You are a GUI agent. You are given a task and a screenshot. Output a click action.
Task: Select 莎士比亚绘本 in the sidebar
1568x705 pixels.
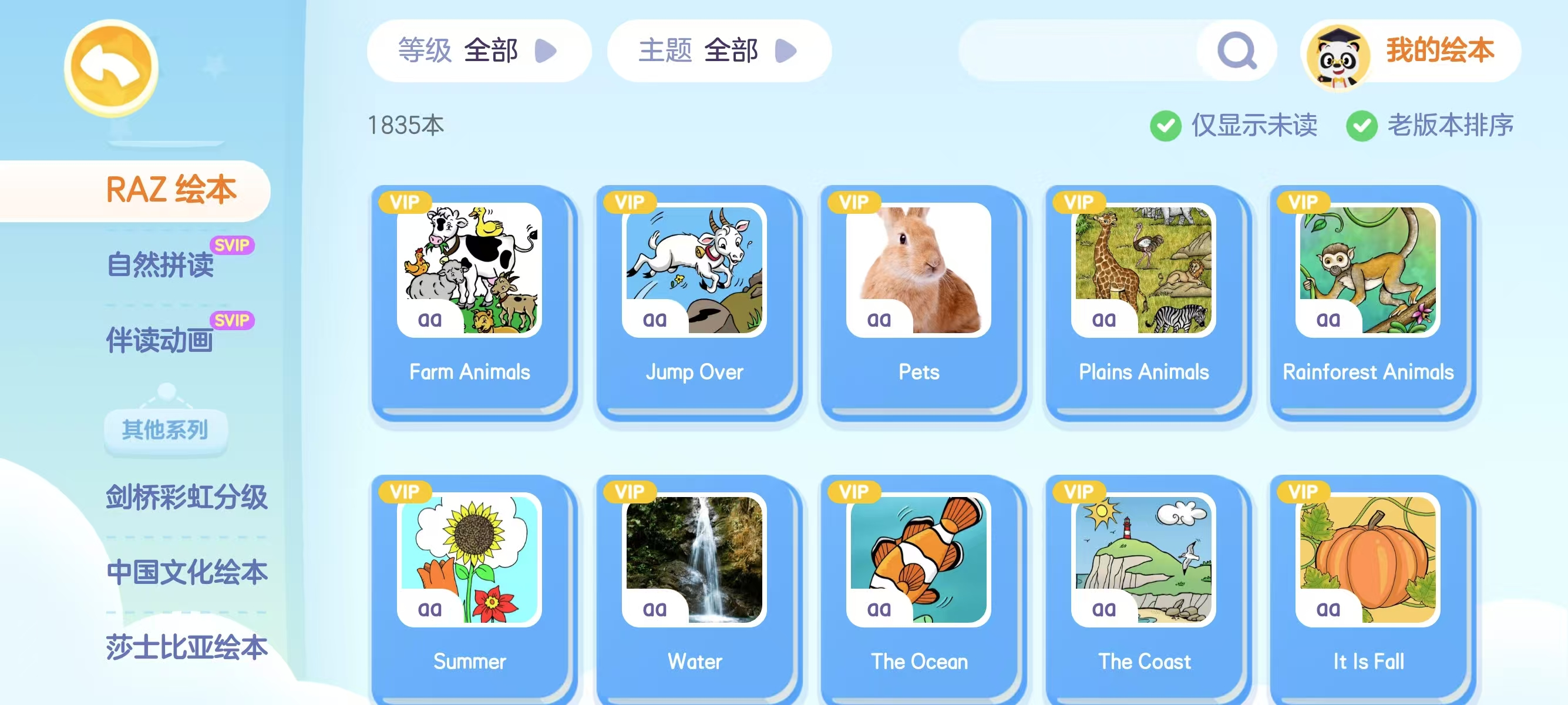[186, 647]
